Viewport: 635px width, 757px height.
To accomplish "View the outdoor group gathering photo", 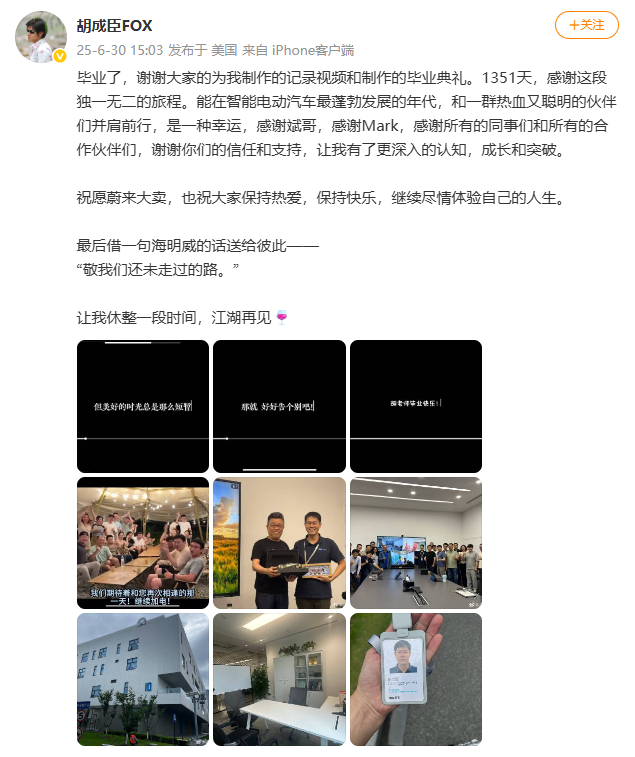I will [x=143, y=543].
